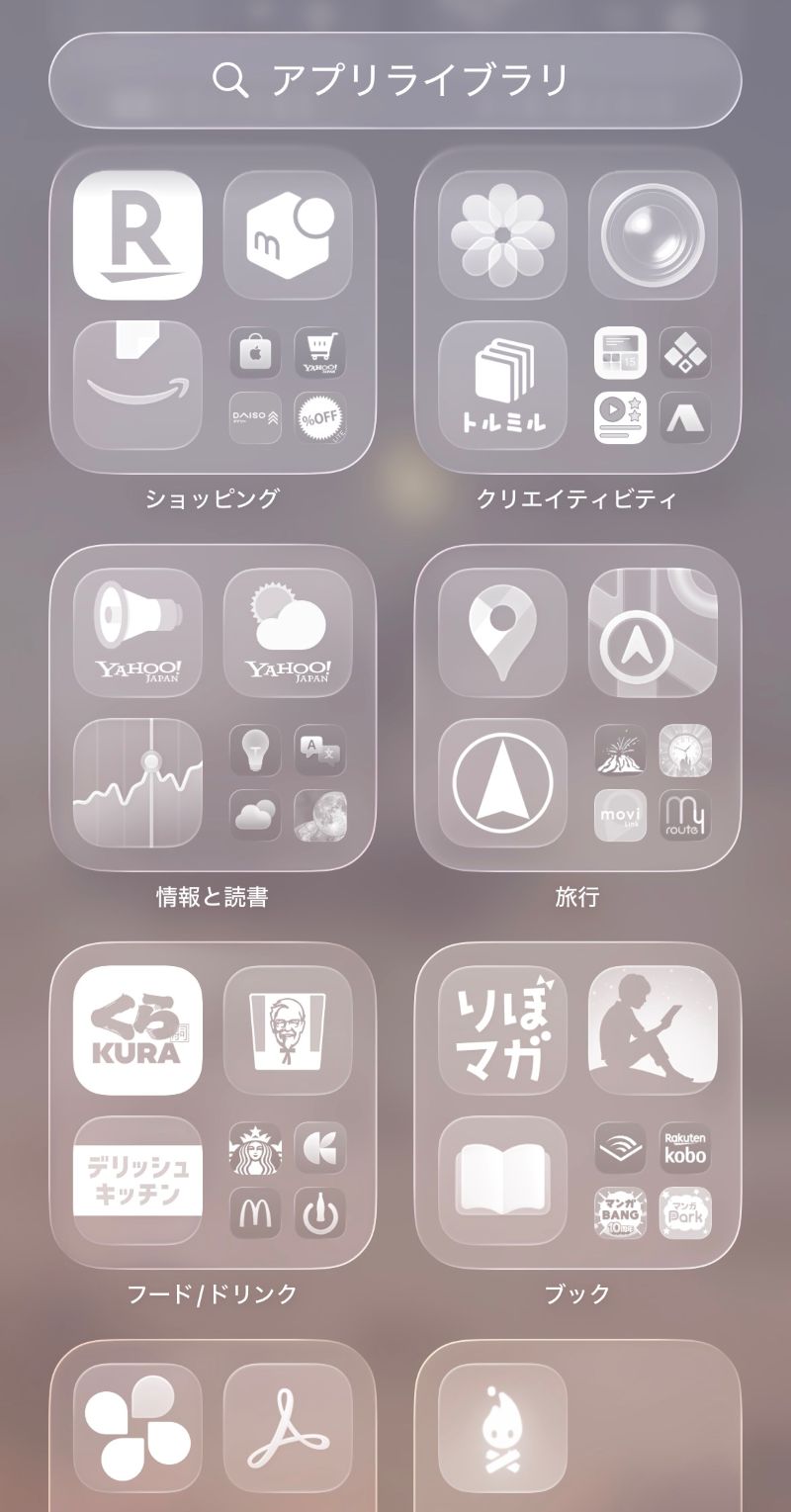
Task: Launch Adobe Acrobat
Action: (x=288, y=1428)
